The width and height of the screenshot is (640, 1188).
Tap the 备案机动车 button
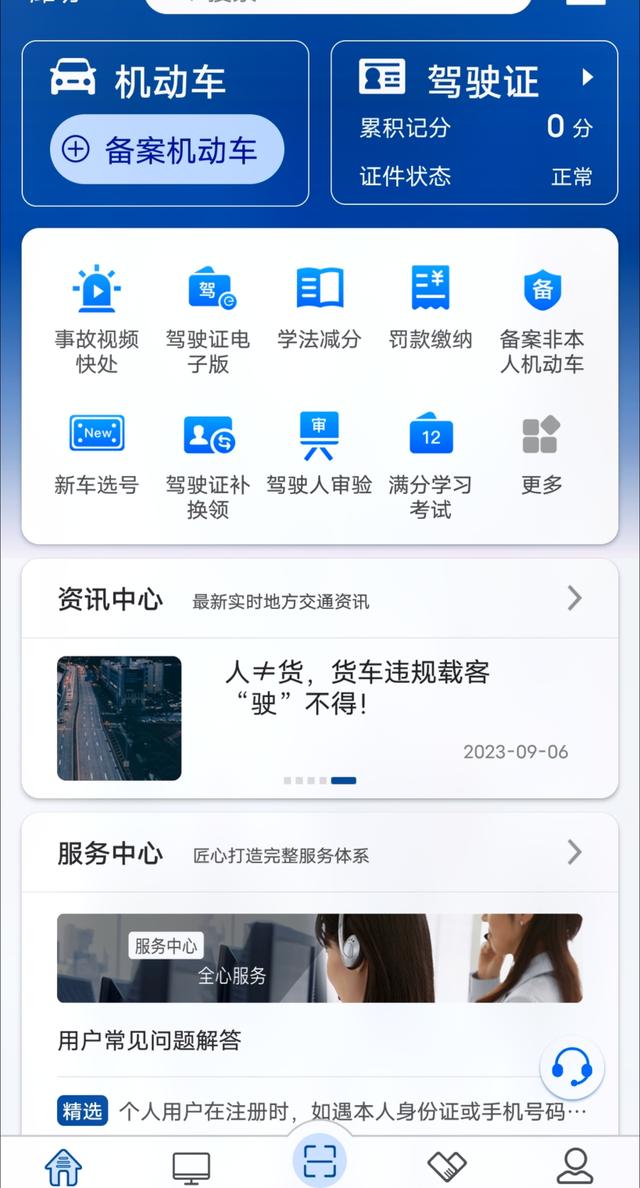coord(167,150)
